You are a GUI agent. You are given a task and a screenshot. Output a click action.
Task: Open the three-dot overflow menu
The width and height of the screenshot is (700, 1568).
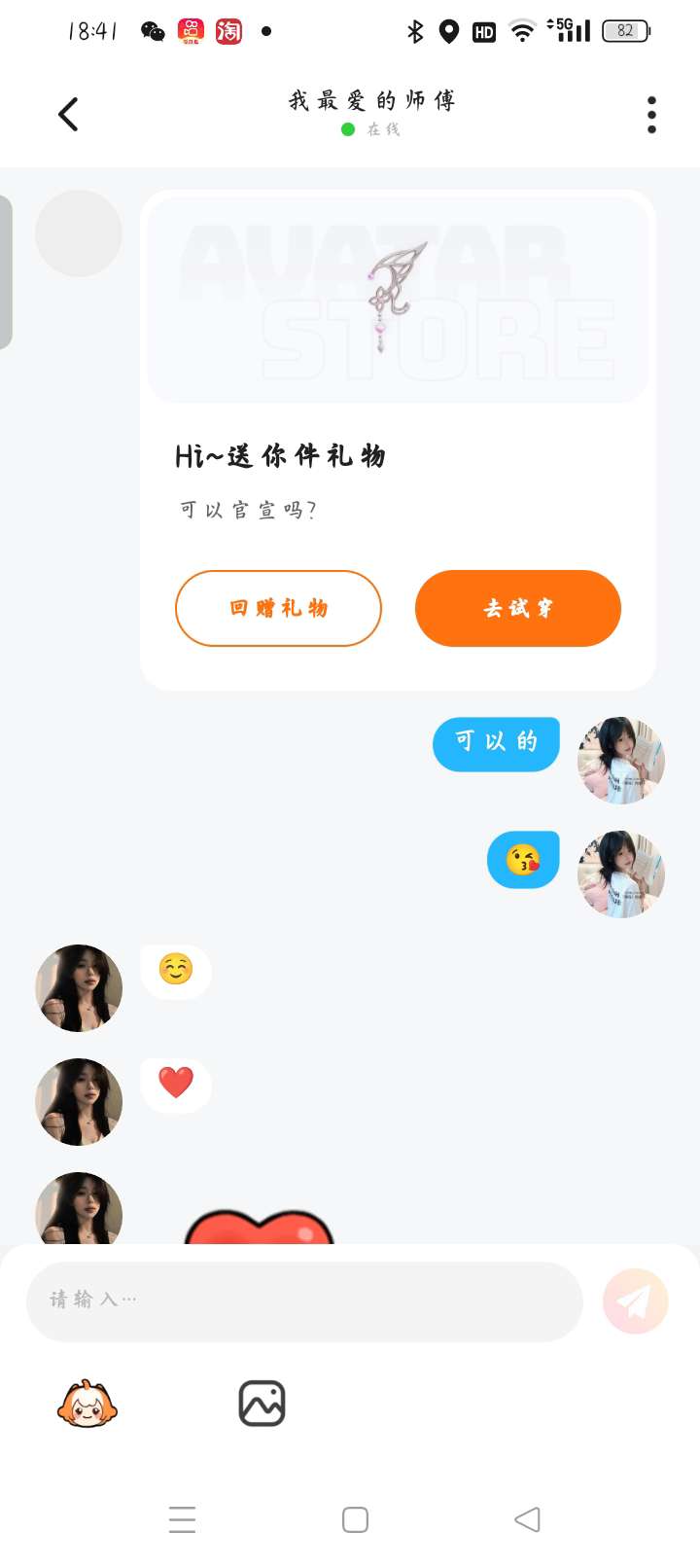tap(651, 115)
